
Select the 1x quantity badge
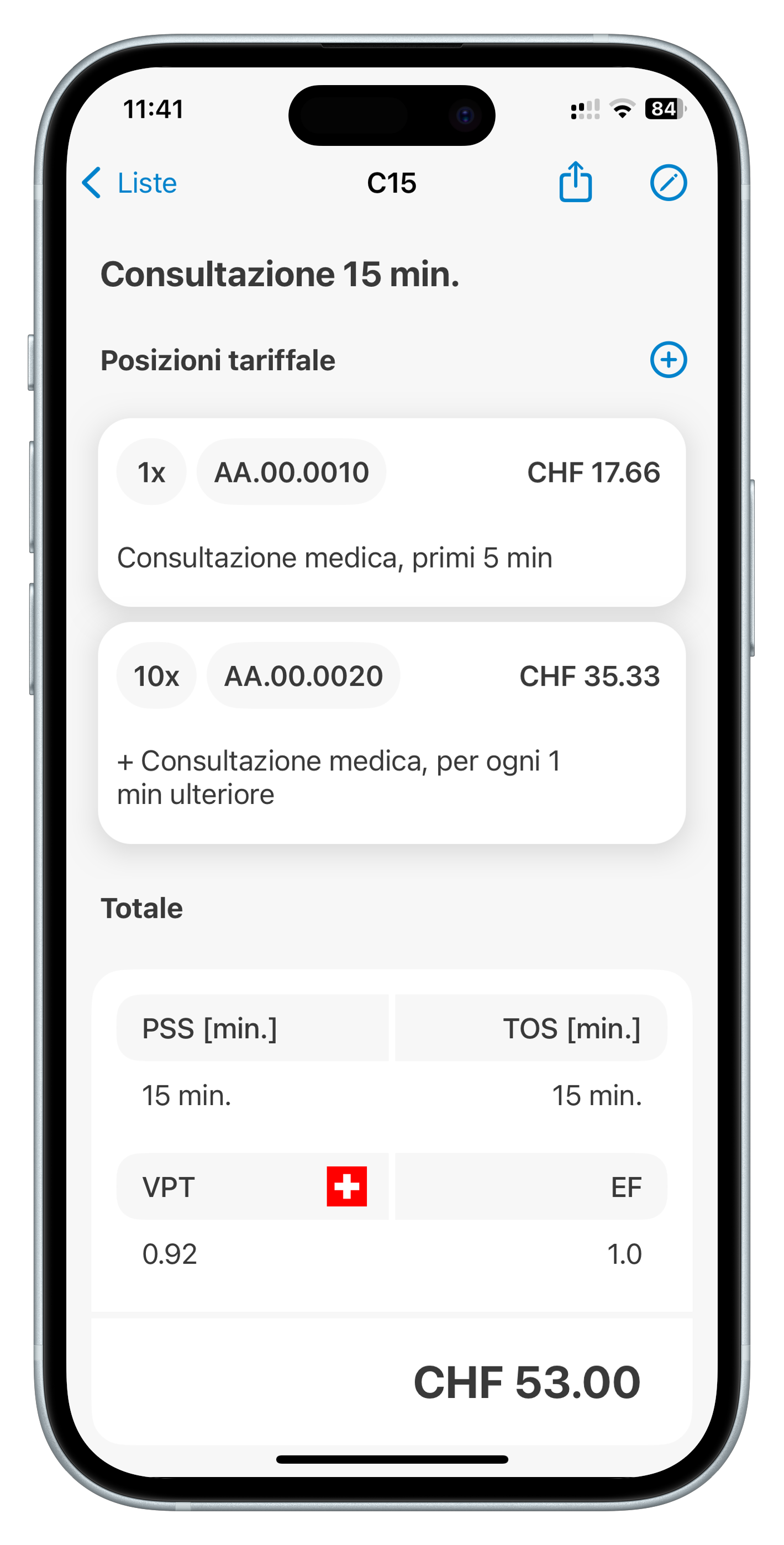(151, 472)
